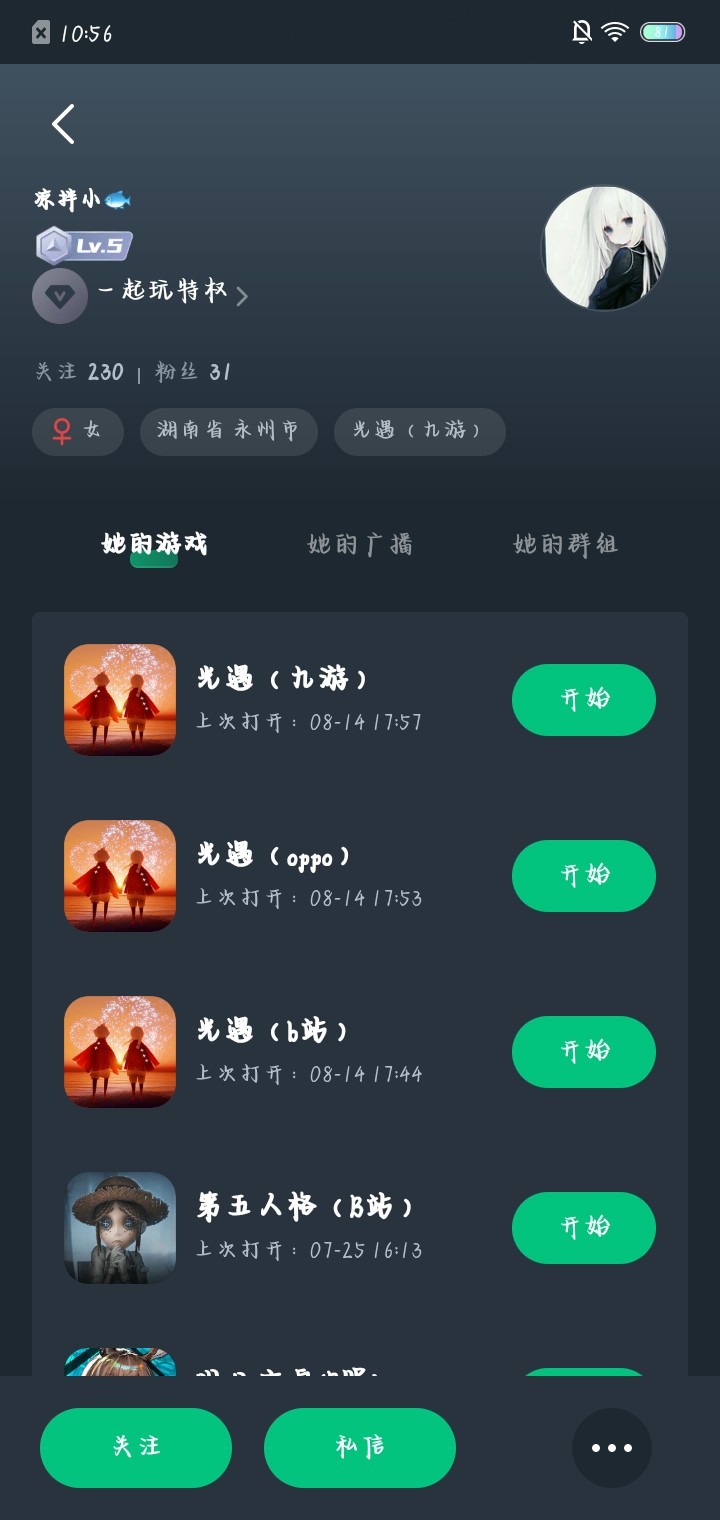Send a private message via 私信

[x=360, y=1447]
